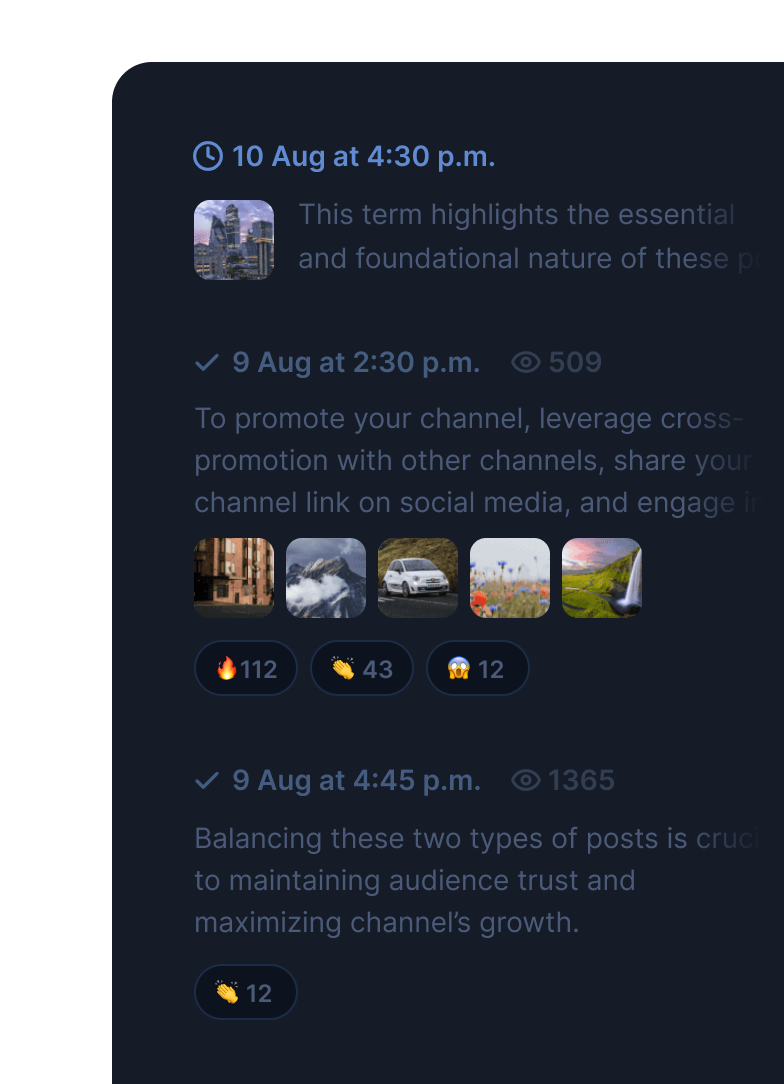Viewport: 784px width, 1084px height.
Task: Tap the clapping reaction with 12 on the 4:45 p.m. post
Action: [246, 992]
